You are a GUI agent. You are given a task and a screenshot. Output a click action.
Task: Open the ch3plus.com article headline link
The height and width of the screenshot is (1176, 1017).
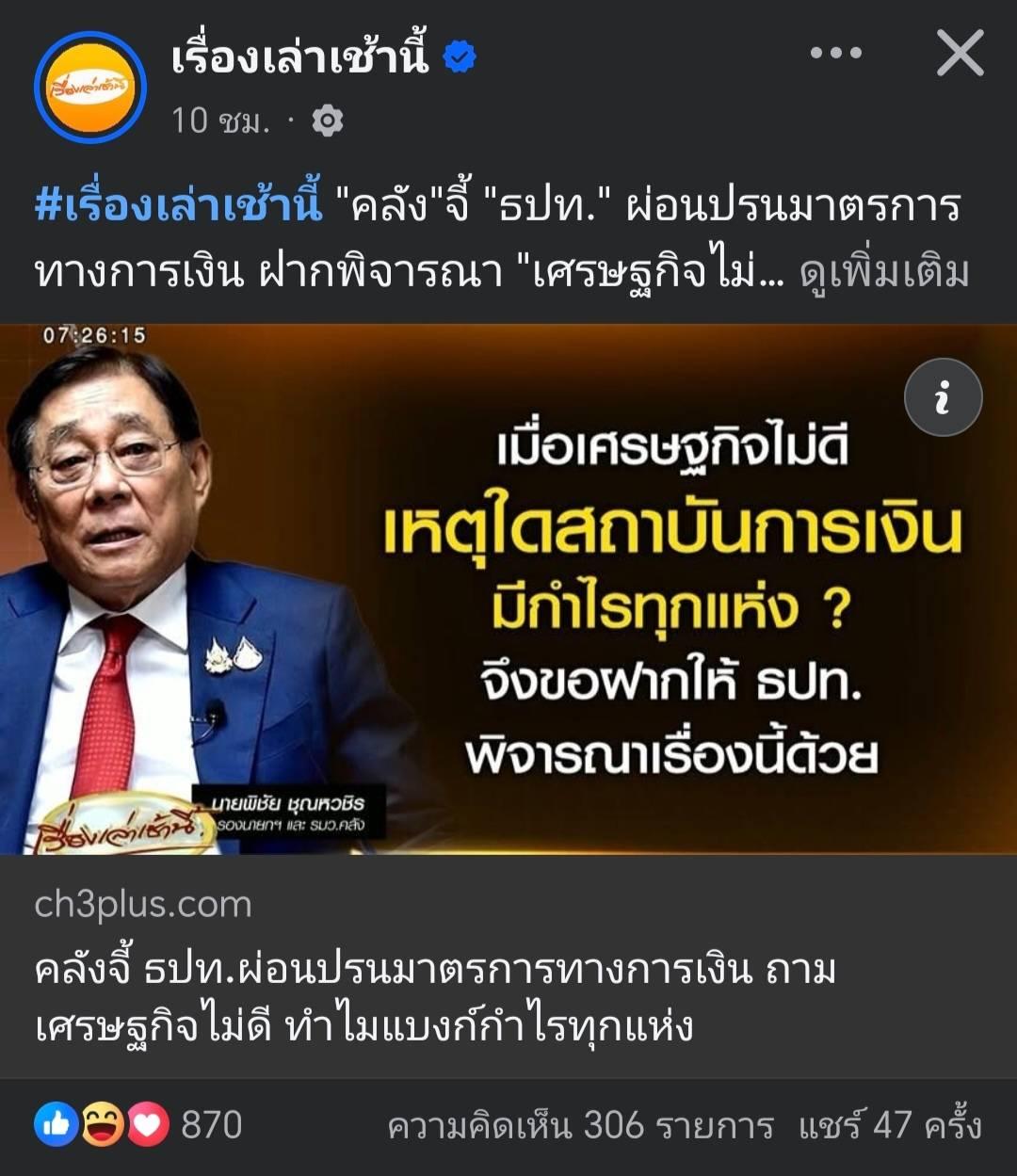[x=433, y=998]
